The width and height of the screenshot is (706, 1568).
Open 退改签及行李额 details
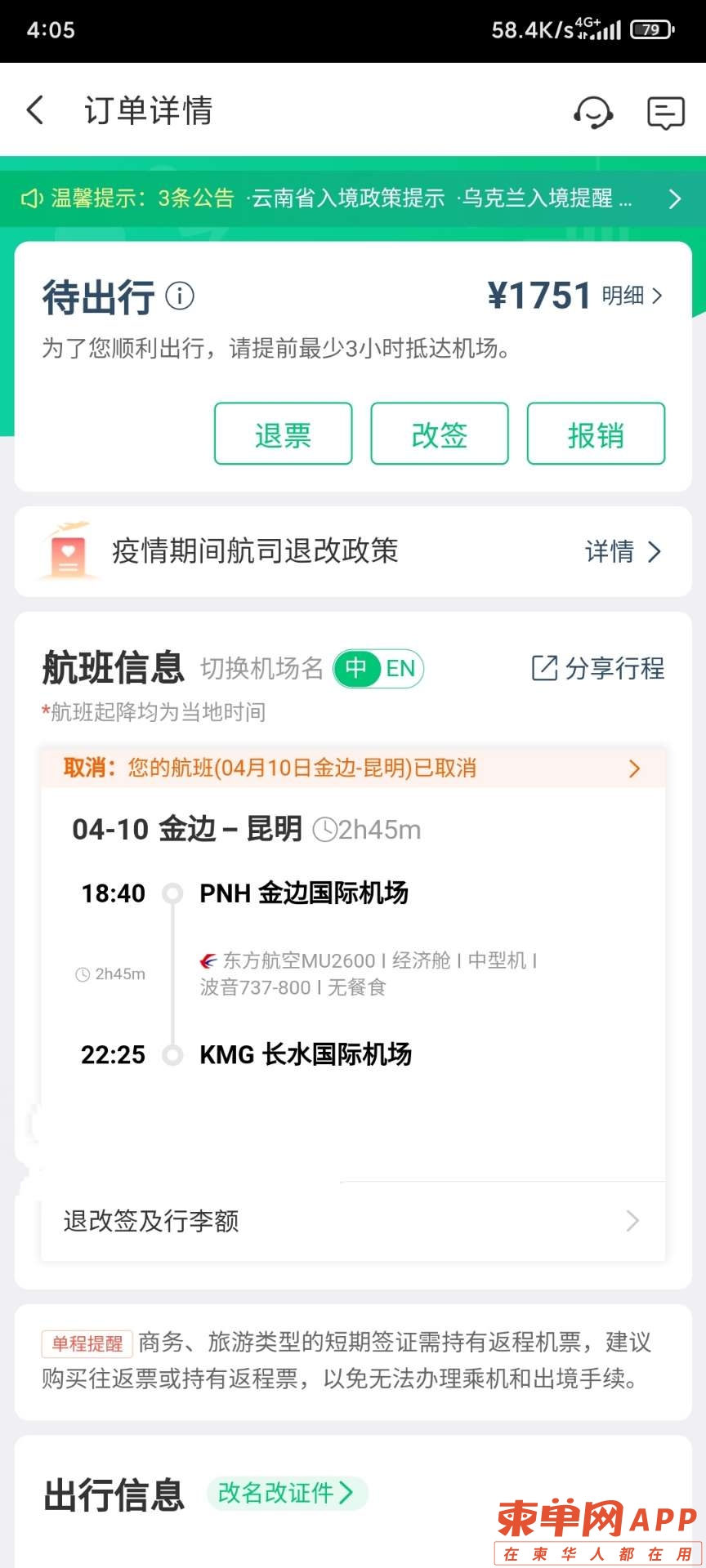(353, 1222)
